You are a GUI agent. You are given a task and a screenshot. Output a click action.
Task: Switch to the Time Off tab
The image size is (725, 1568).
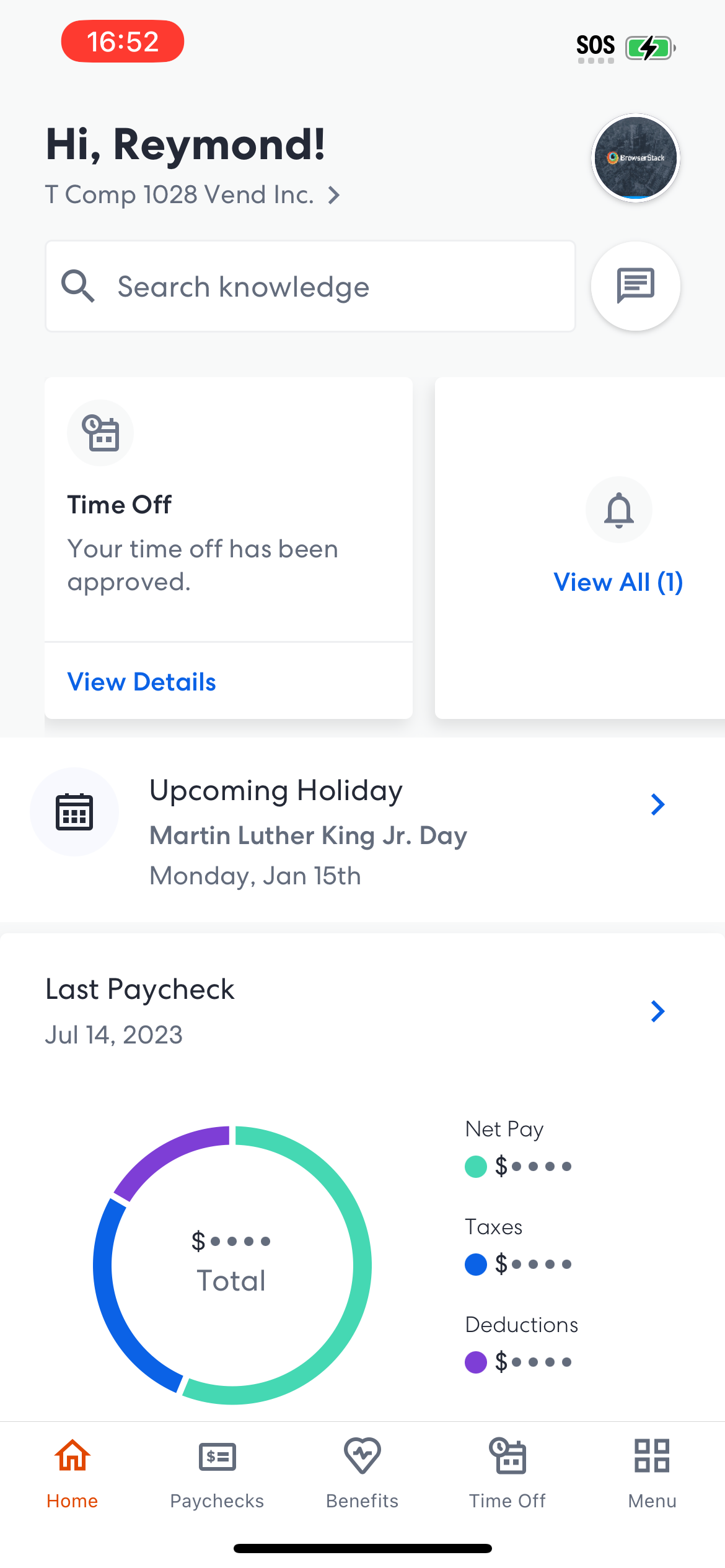pyautogui.click(x=507, y=1473)
